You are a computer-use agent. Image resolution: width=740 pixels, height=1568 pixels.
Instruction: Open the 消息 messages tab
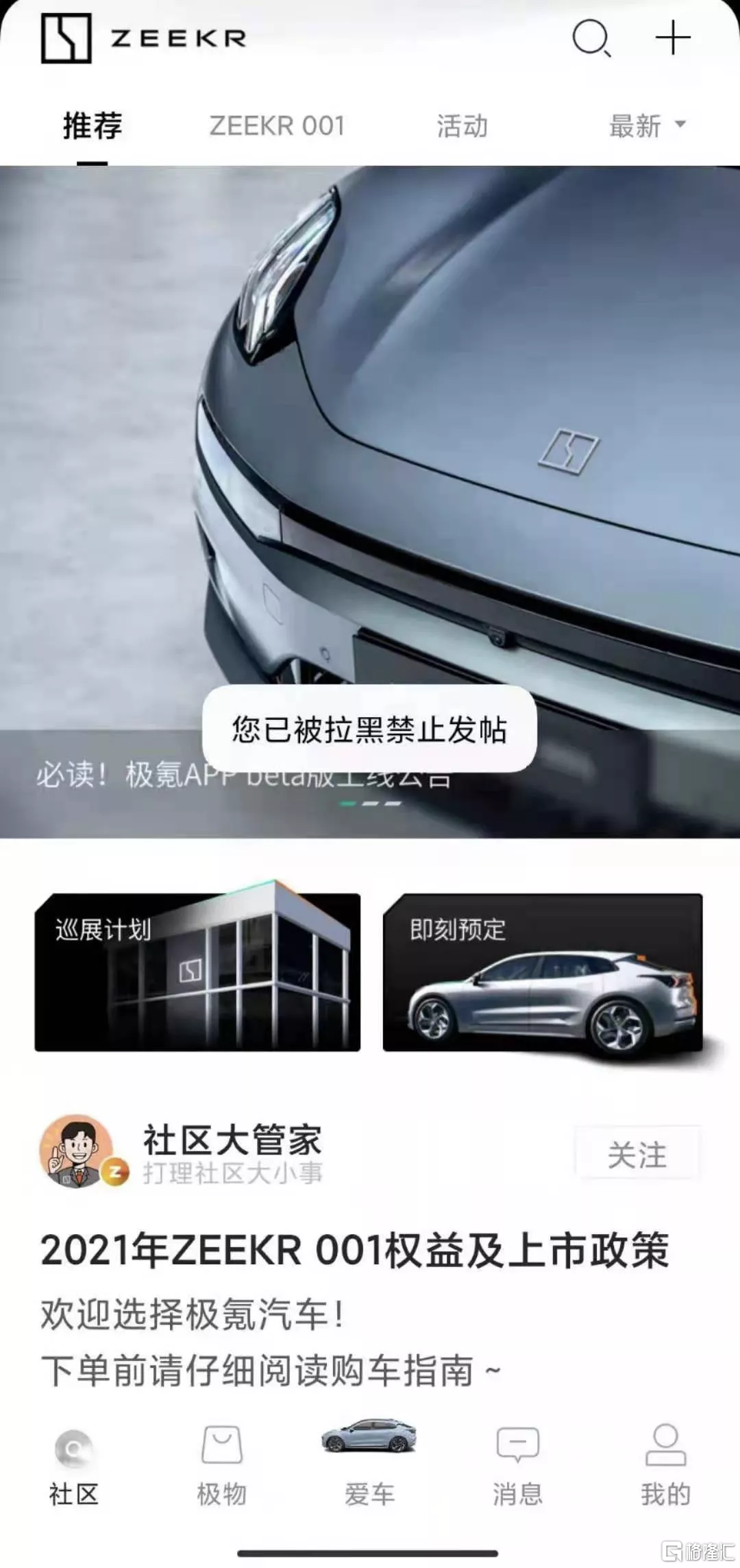pyautogui.click(x=517, y=1464)
